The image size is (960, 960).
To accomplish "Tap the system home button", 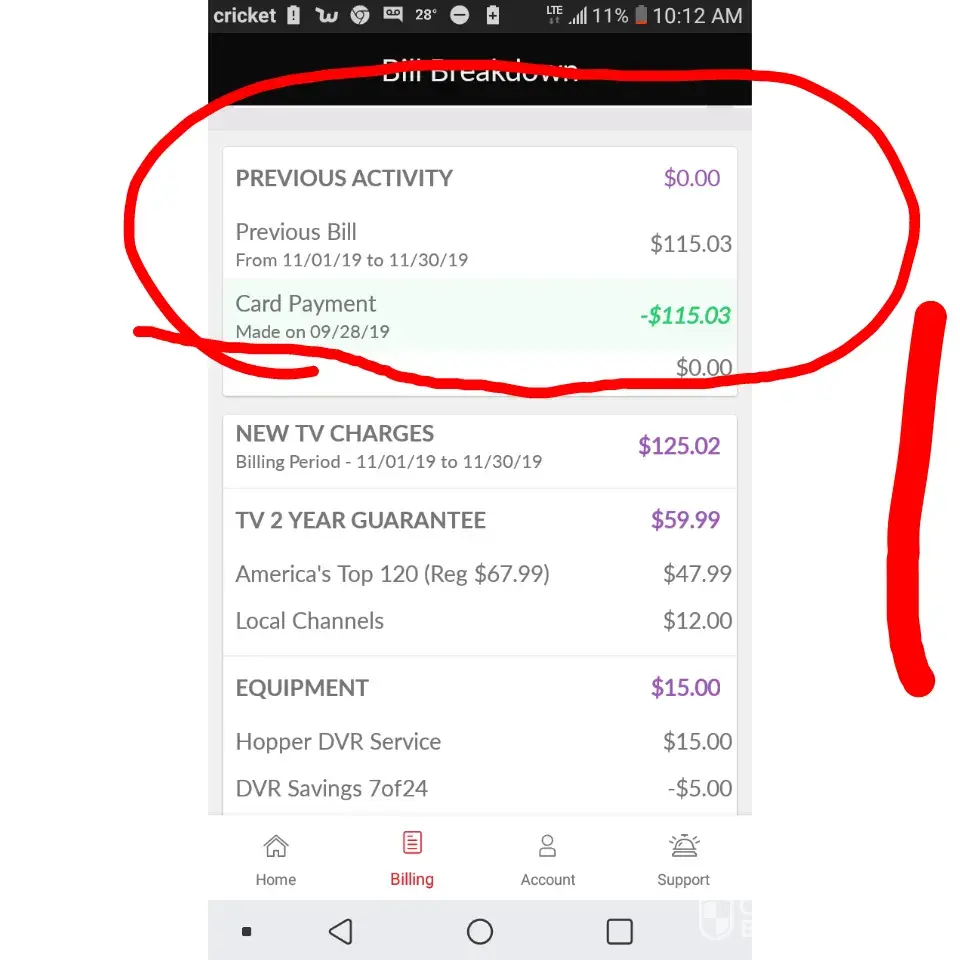I will 480,932.
